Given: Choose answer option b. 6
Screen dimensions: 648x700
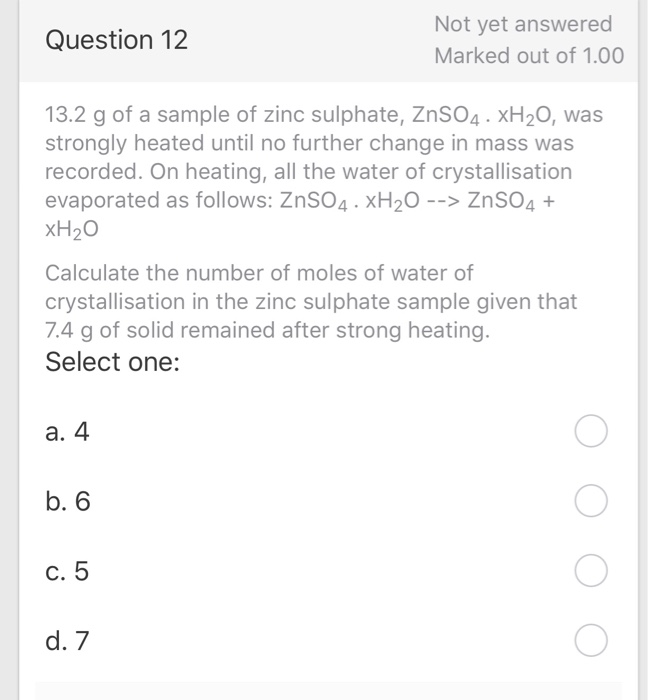Looking at the screenshot, I should (x=590, y=502).
